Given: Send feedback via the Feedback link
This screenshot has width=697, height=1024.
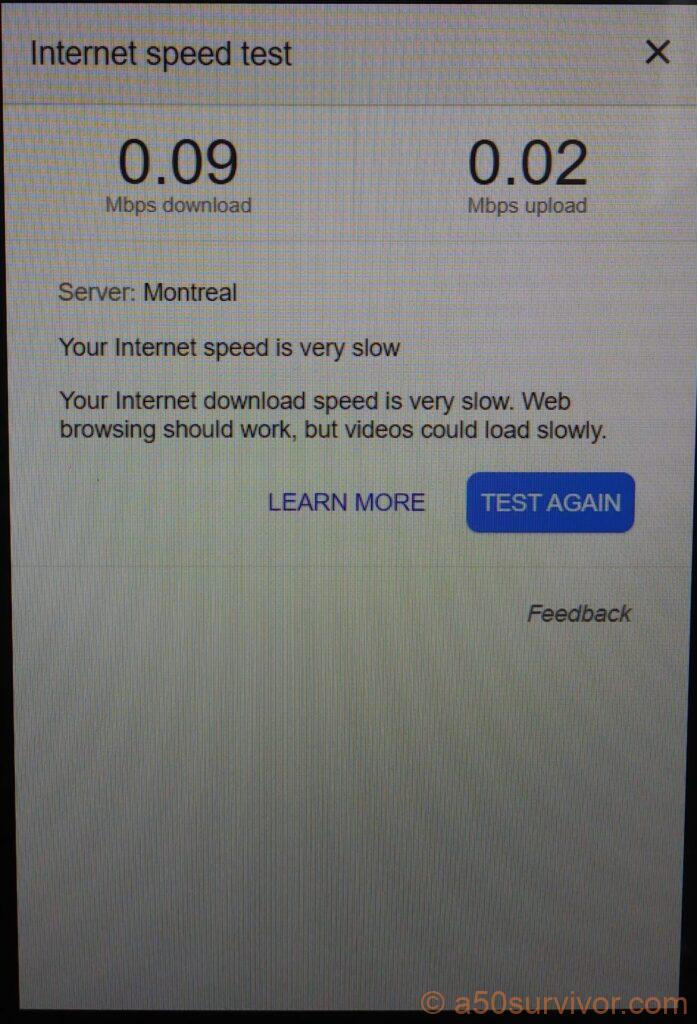Looking at the screenshot, I should [x=579, y=613].
